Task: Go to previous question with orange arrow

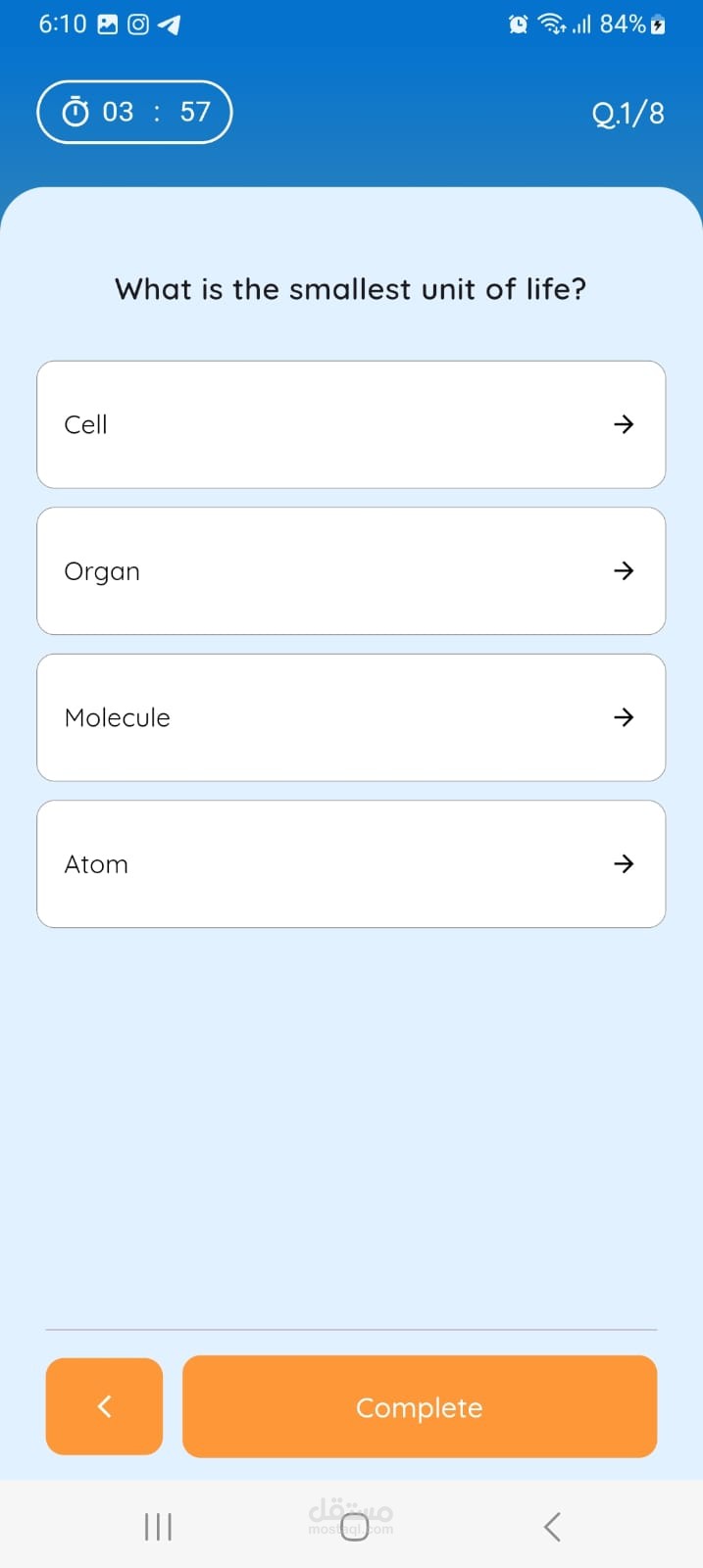Action: point(104,1406)
